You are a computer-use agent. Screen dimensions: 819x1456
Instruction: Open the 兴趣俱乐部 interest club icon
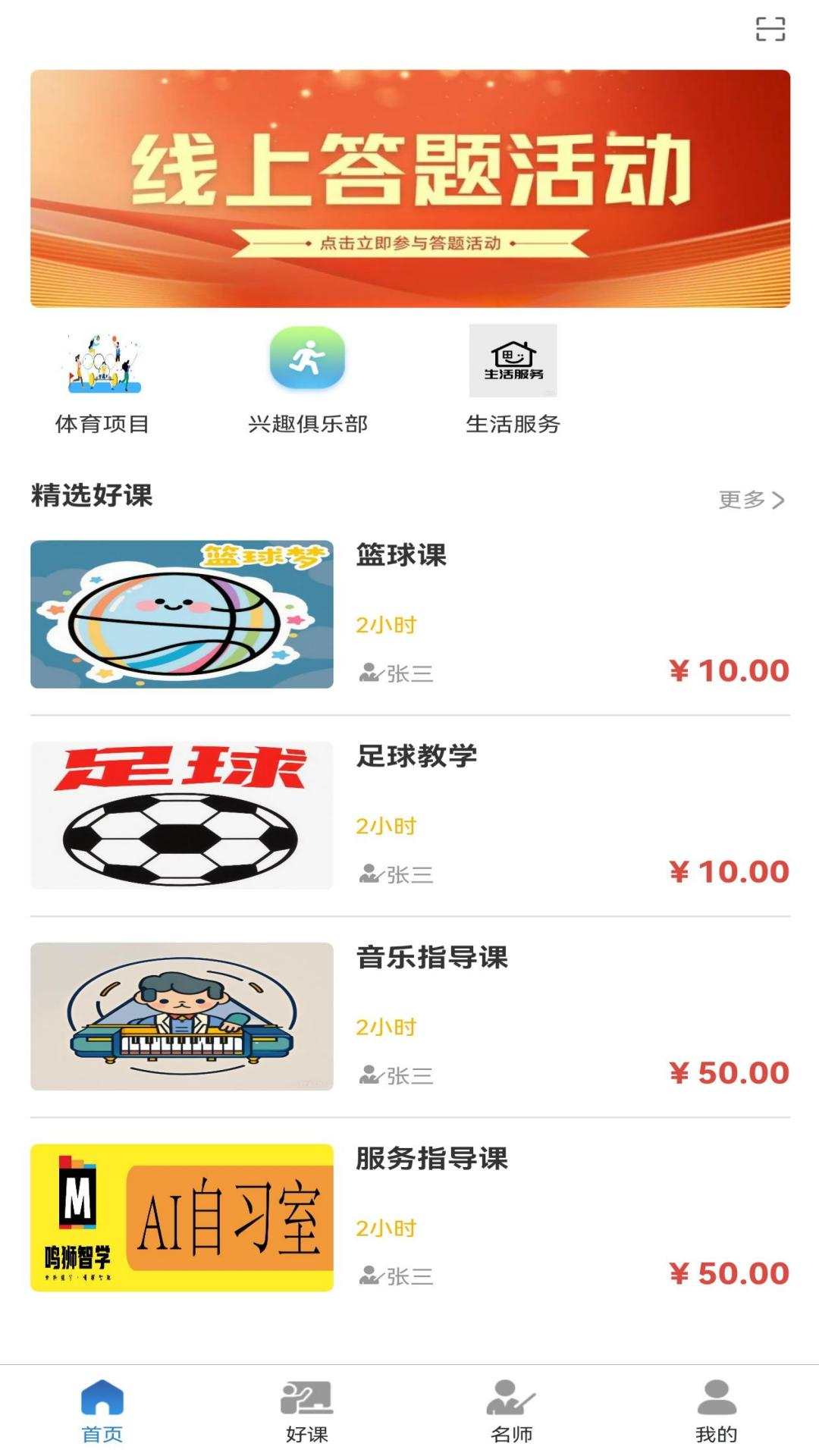pos(306,360)
